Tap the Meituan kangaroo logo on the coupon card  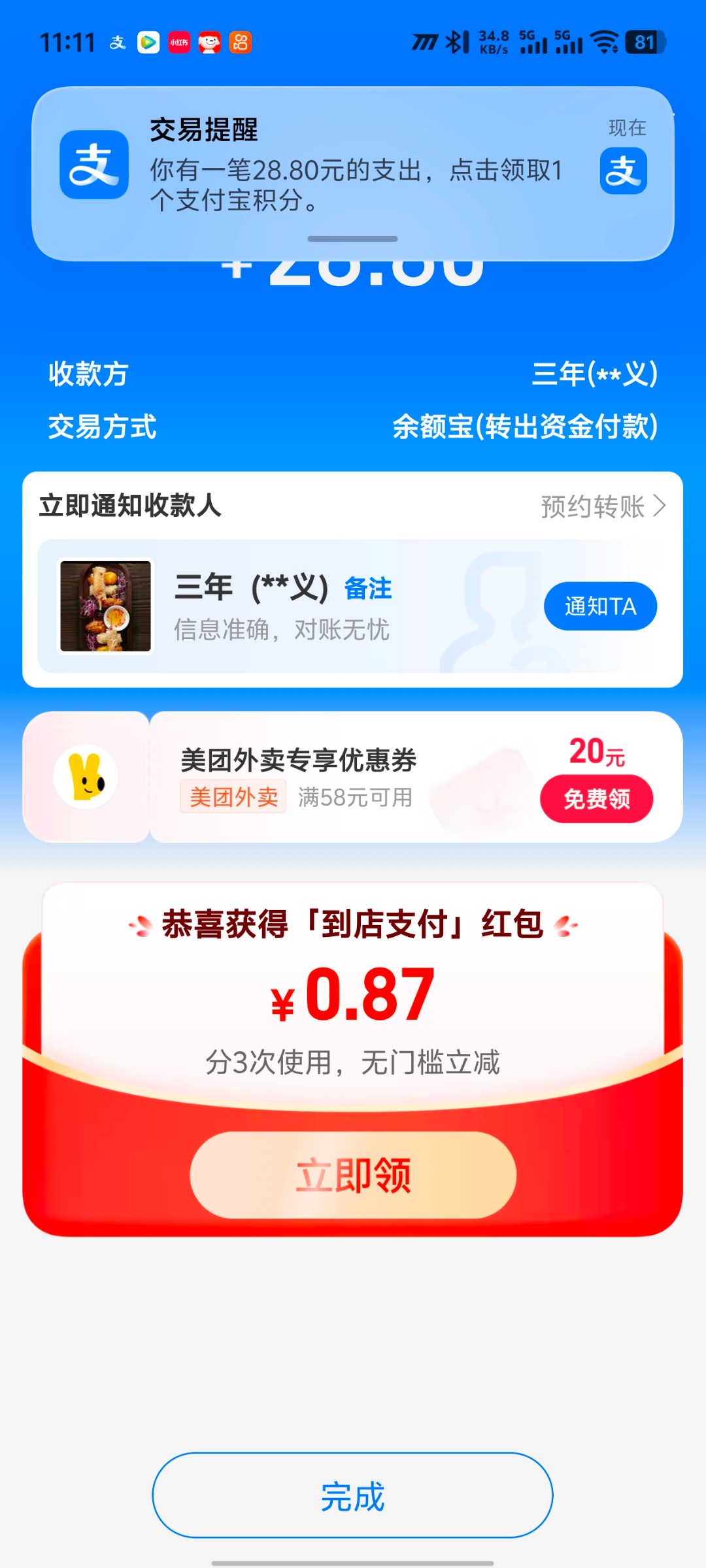pos(87,778)
